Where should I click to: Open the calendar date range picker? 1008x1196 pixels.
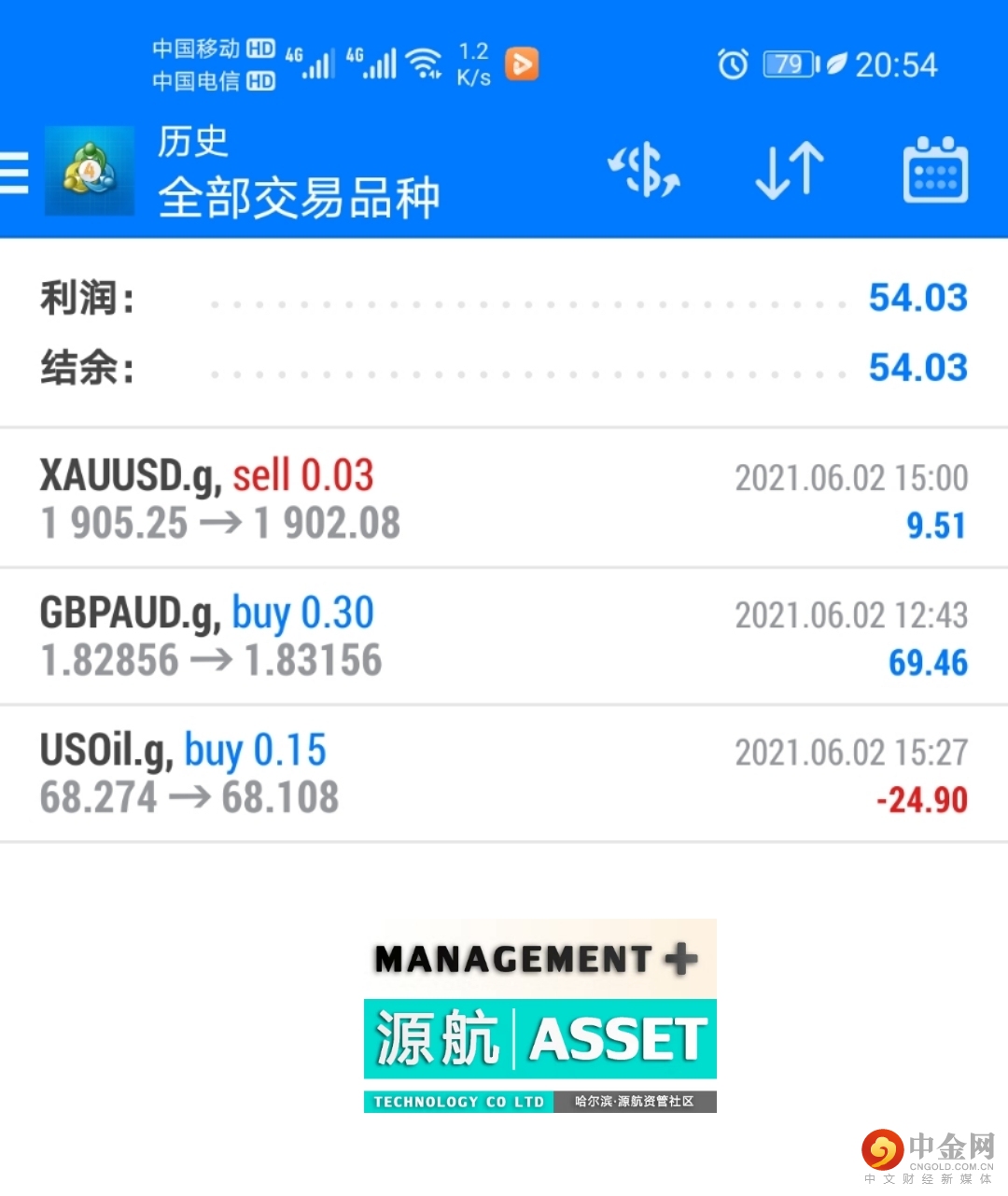935,171
